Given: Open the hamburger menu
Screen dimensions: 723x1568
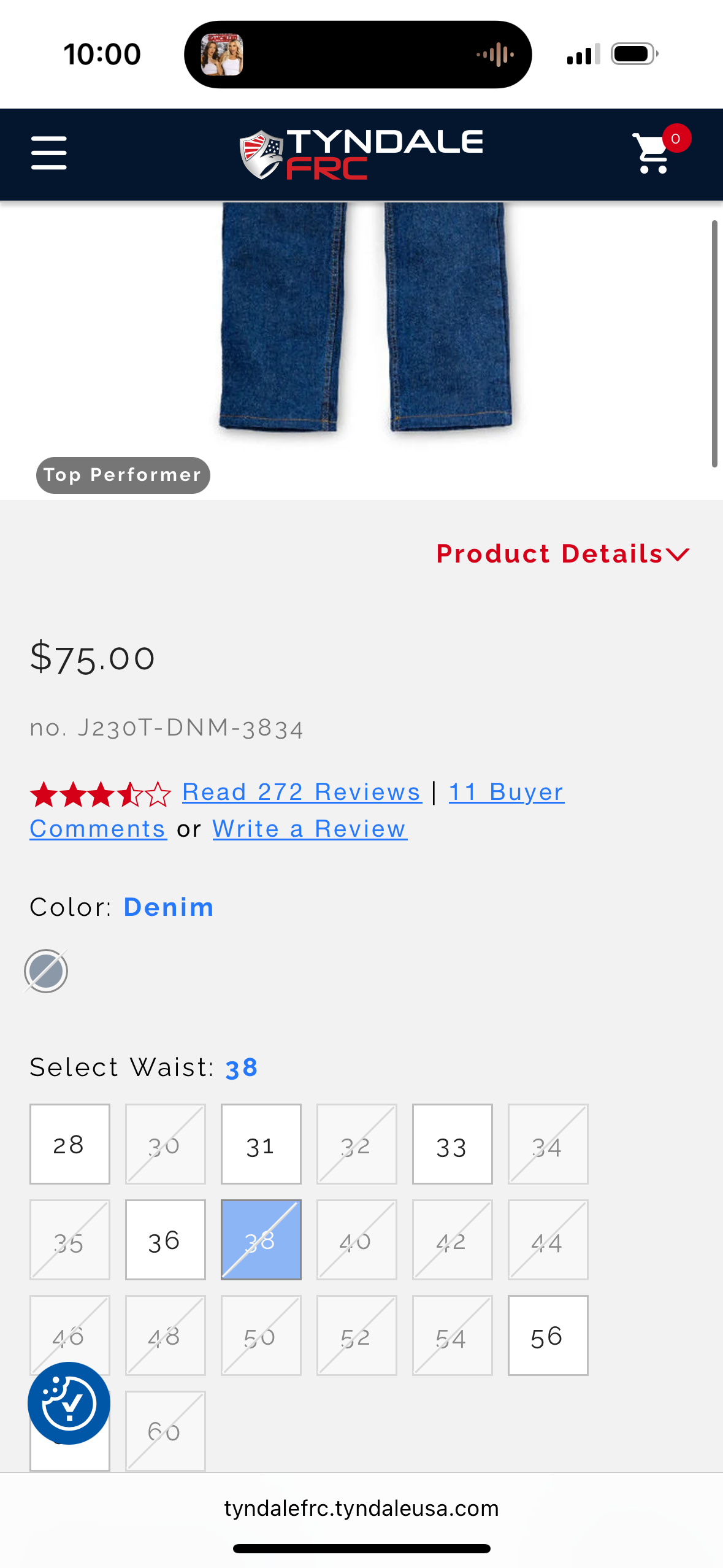Looking at the screenshot, I should tap(49, 153).
